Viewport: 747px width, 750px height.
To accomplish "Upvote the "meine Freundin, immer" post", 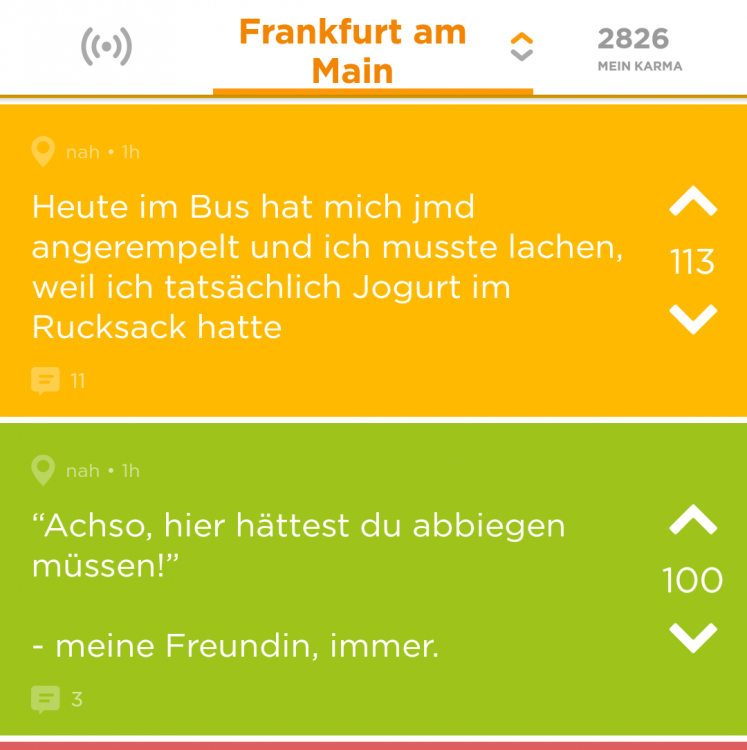I will (693, 520).
